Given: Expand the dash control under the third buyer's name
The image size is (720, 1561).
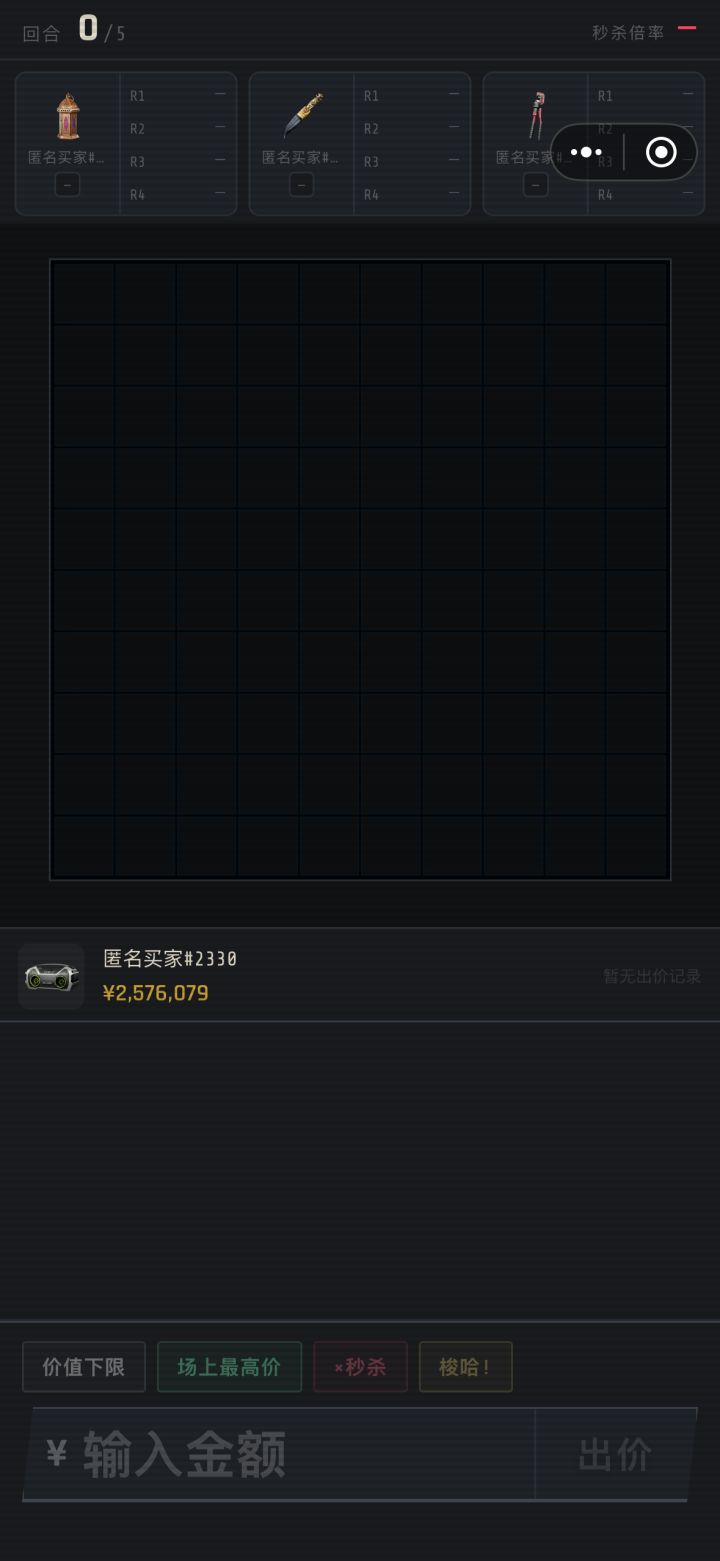Looking at the screenshot, I should tap(534, 184).
